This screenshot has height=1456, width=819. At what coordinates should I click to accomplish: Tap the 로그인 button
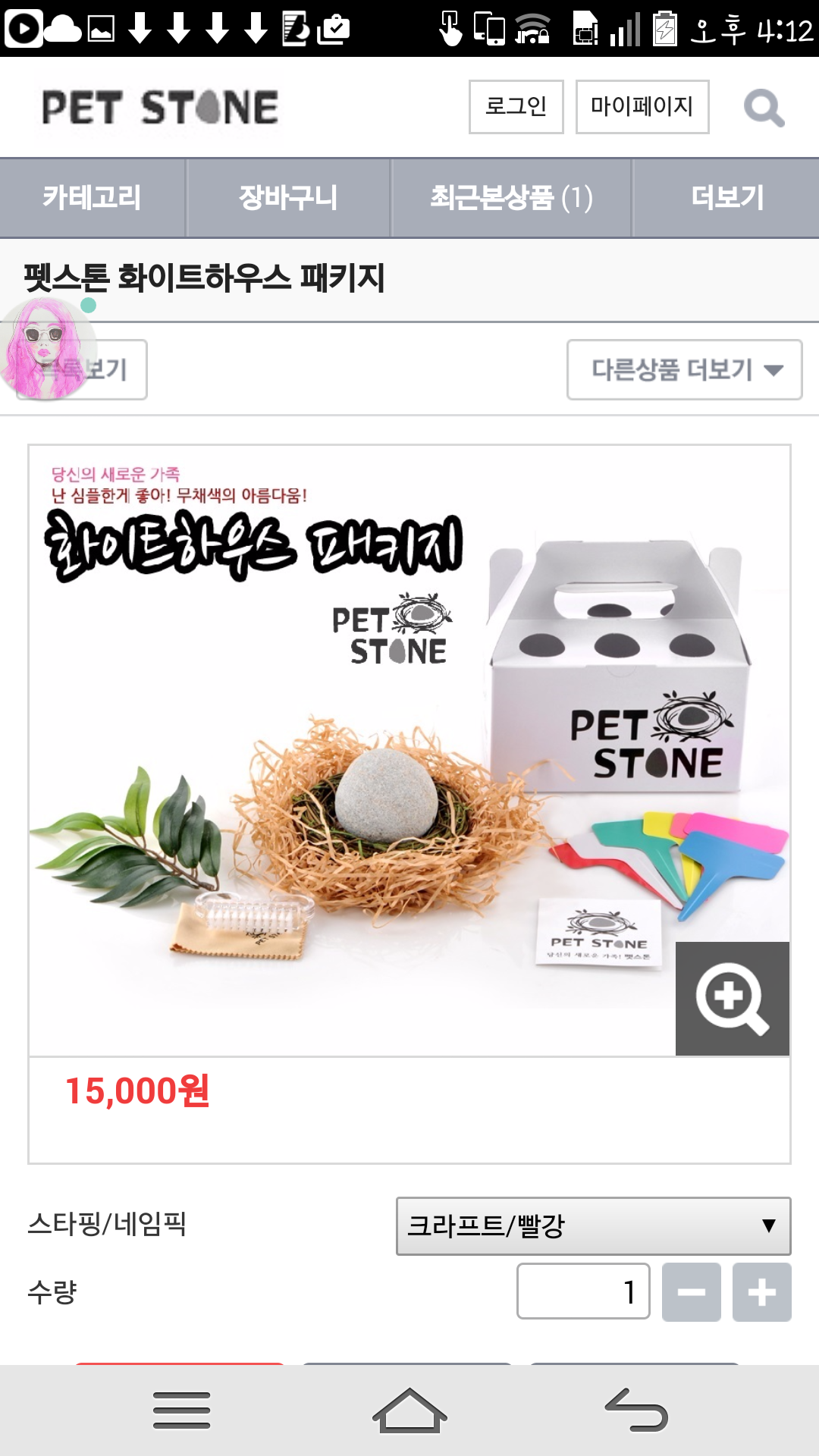pos(516,107)
